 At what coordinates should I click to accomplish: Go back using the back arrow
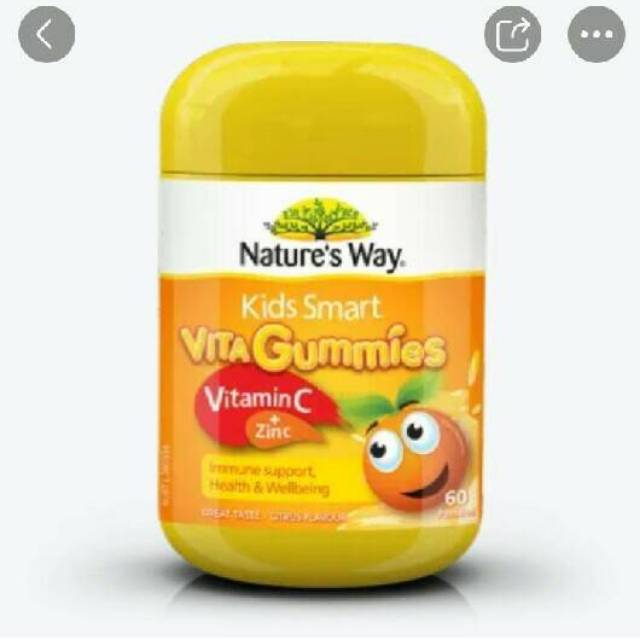click(46, 33)
